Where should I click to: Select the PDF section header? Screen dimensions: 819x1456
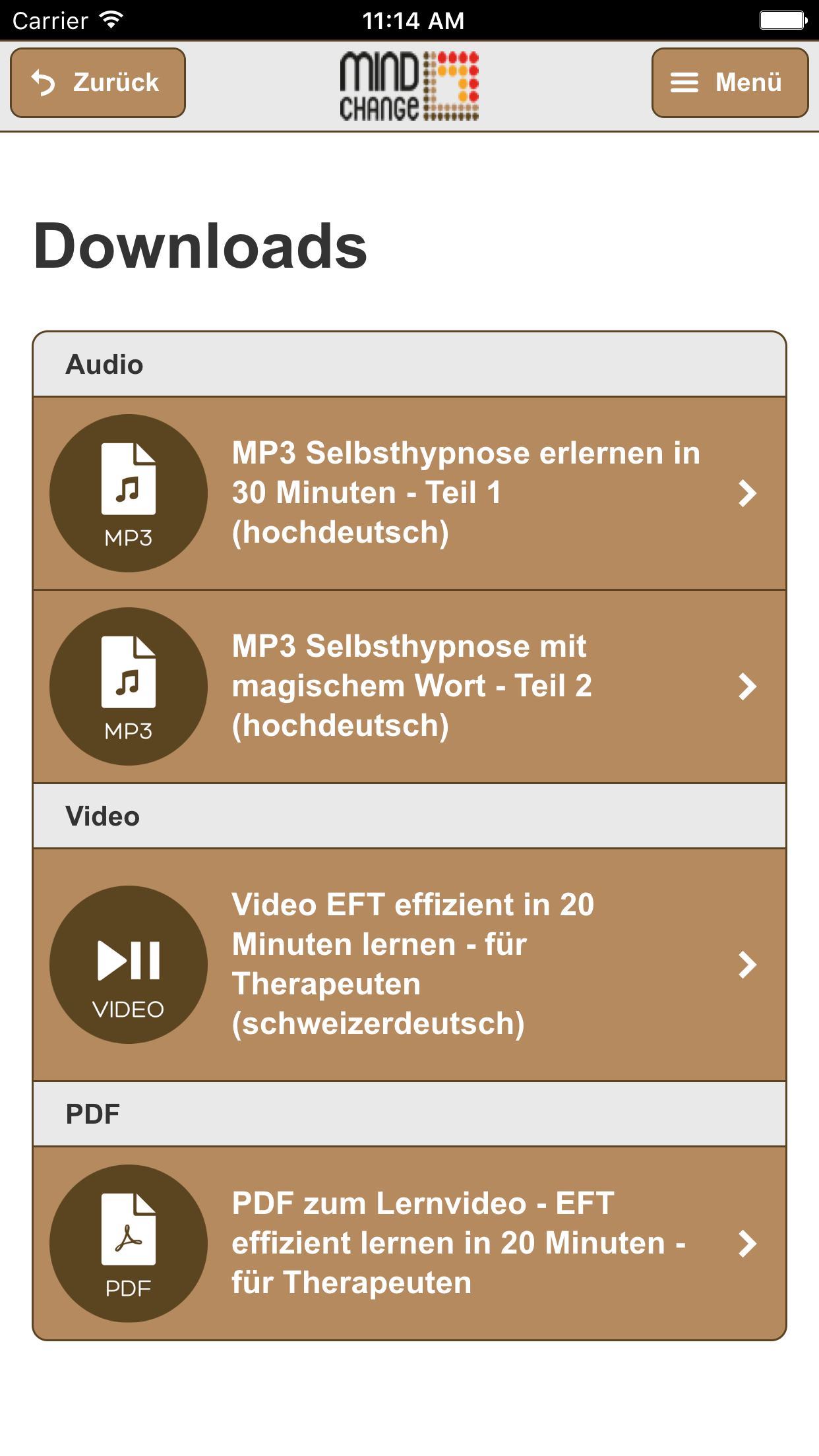[91, 1113]
